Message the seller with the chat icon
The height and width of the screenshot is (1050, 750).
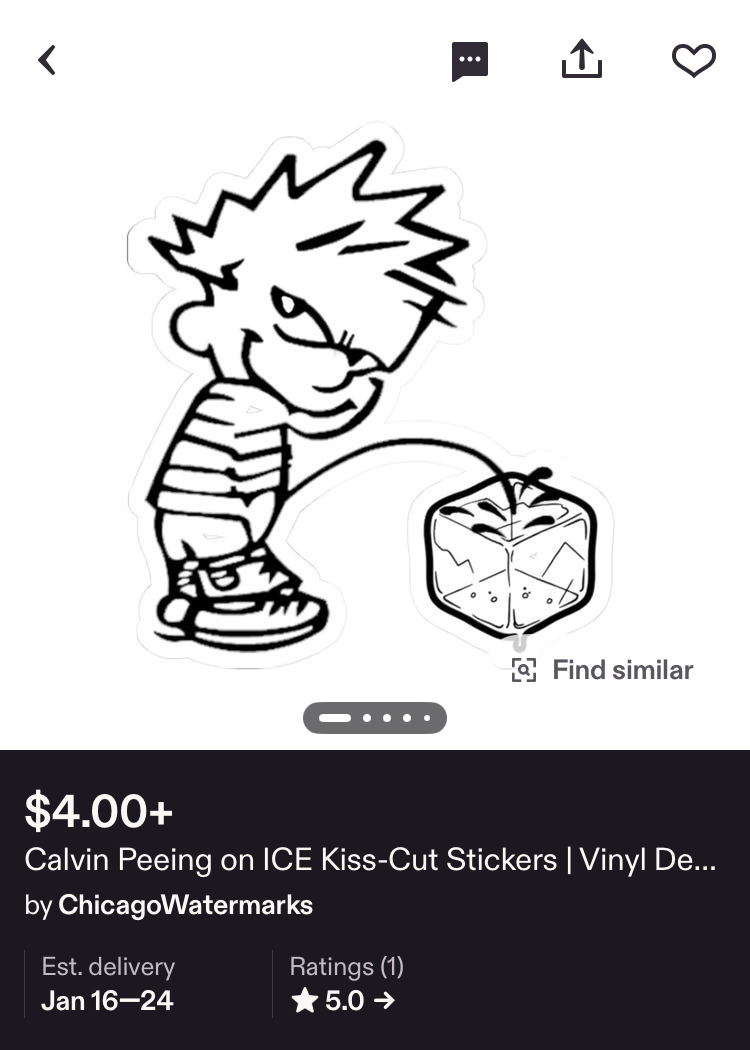(x=469, y=61)
